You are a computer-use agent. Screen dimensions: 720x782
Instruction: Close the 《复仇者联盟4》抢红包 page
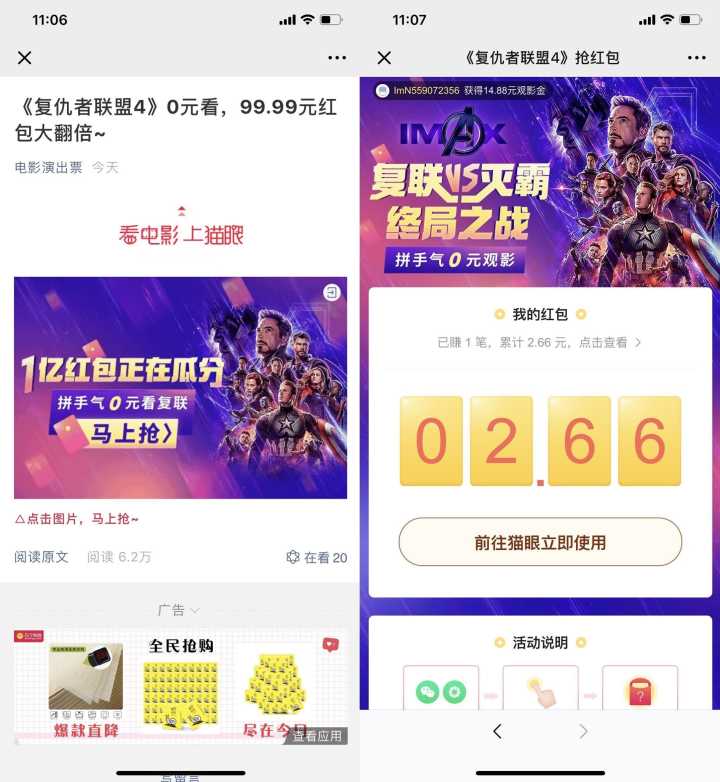point(384,58)
